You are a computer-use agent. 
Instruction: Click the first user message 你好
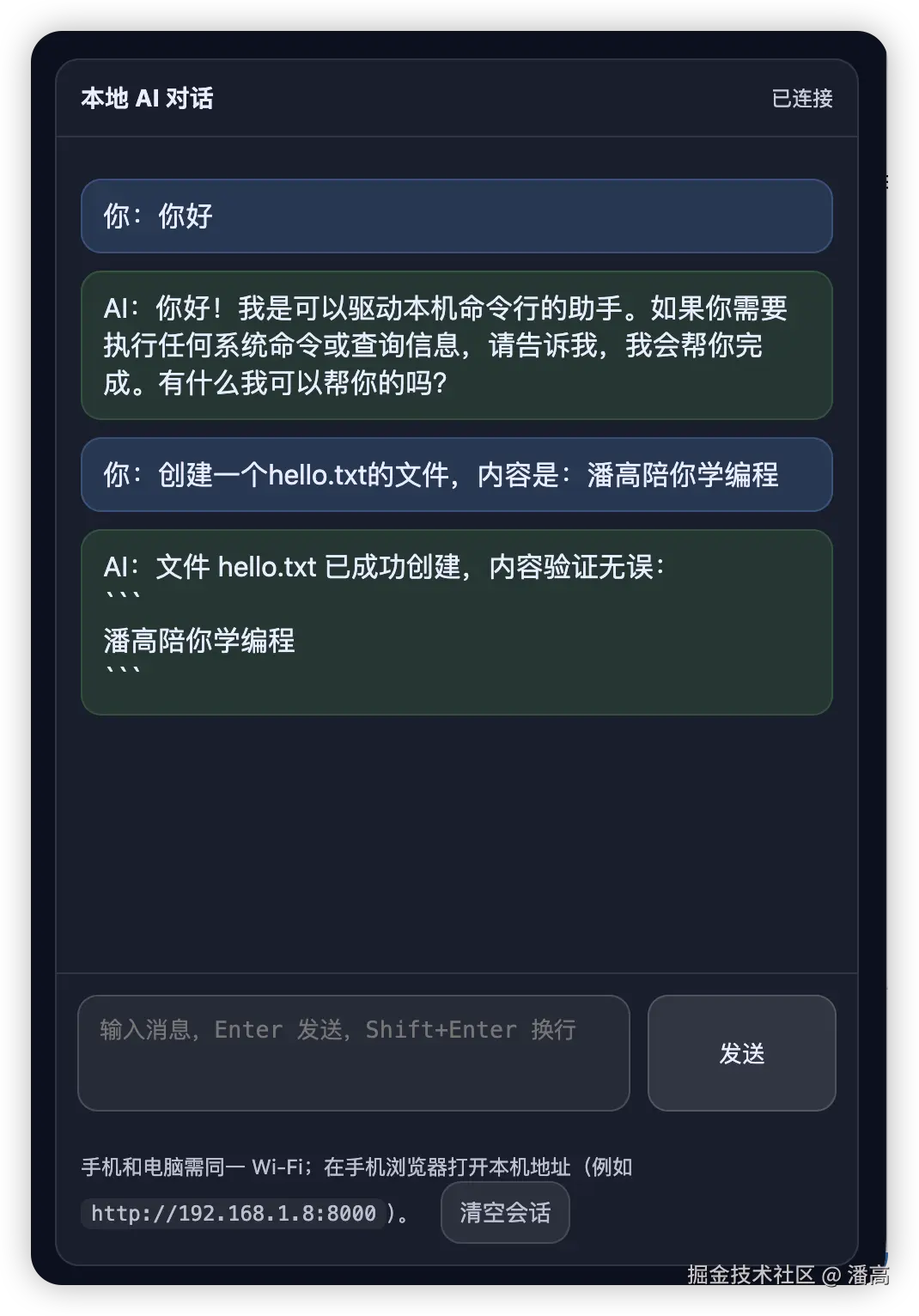pyautogui.click(x=456, y=216)
